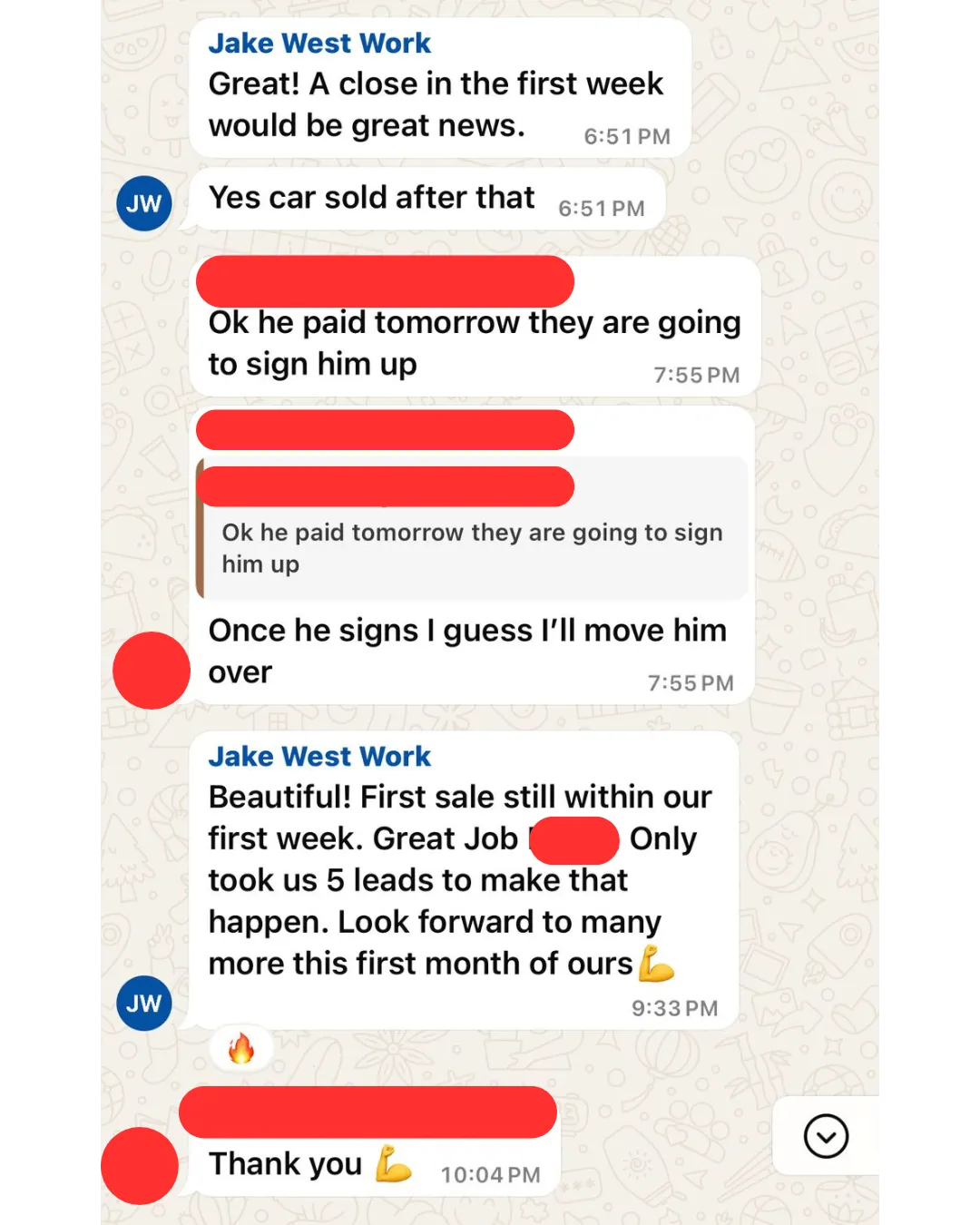This screenshot has width=980, height=1225.
Task: Tap the quoted reply 'Ok he paid tomorrow'
Action: (x=473, y=529)
